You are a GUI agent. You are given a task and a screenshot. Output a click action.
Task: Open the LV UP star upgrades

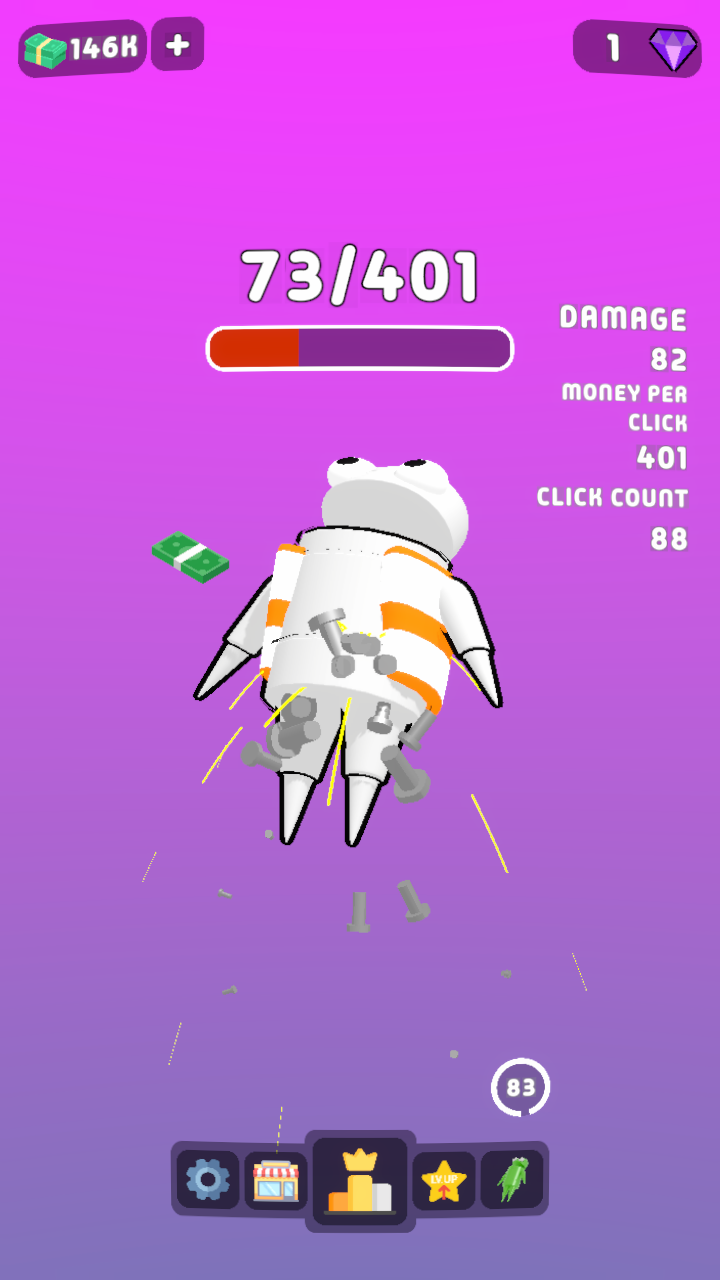click(444, 1181)
